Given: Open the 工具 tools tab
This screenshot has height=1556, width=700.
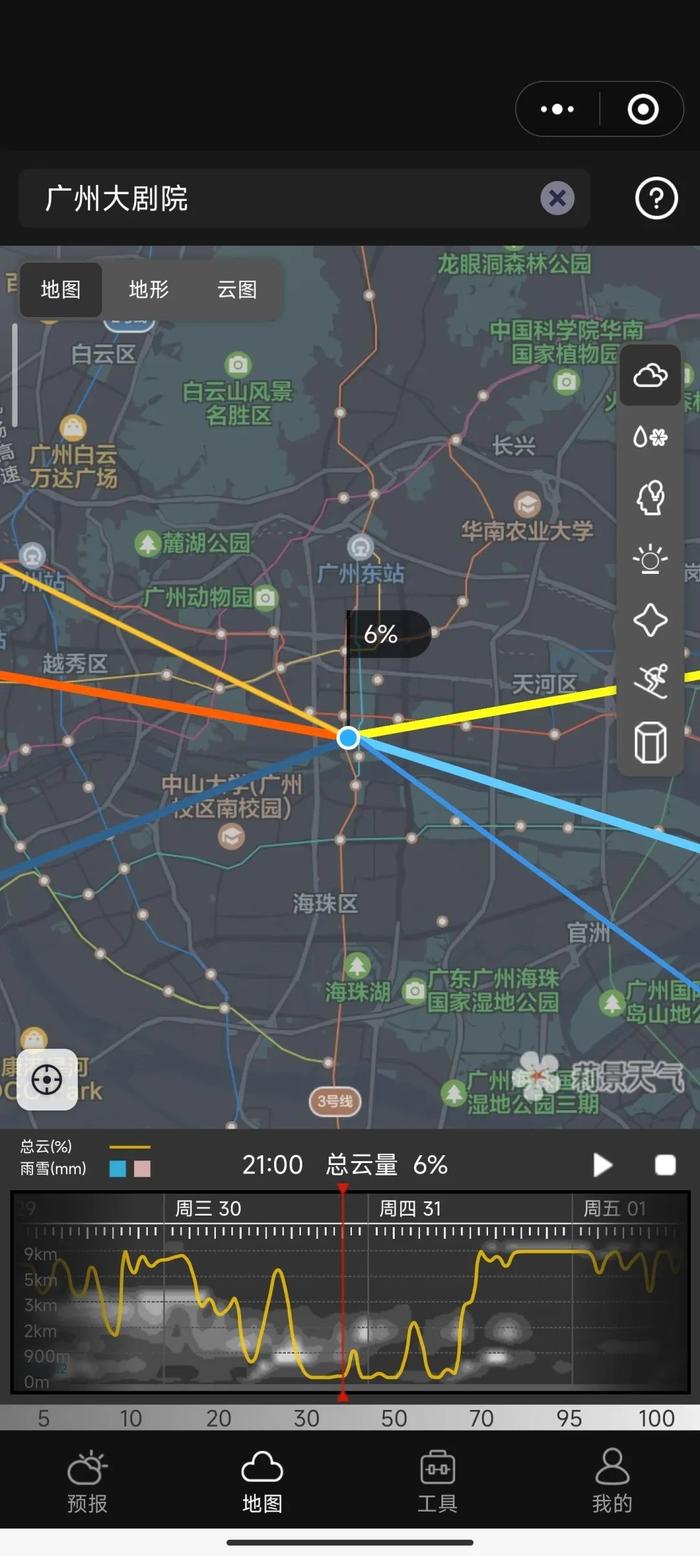Looking at the screenshot, I should 437,1483.
